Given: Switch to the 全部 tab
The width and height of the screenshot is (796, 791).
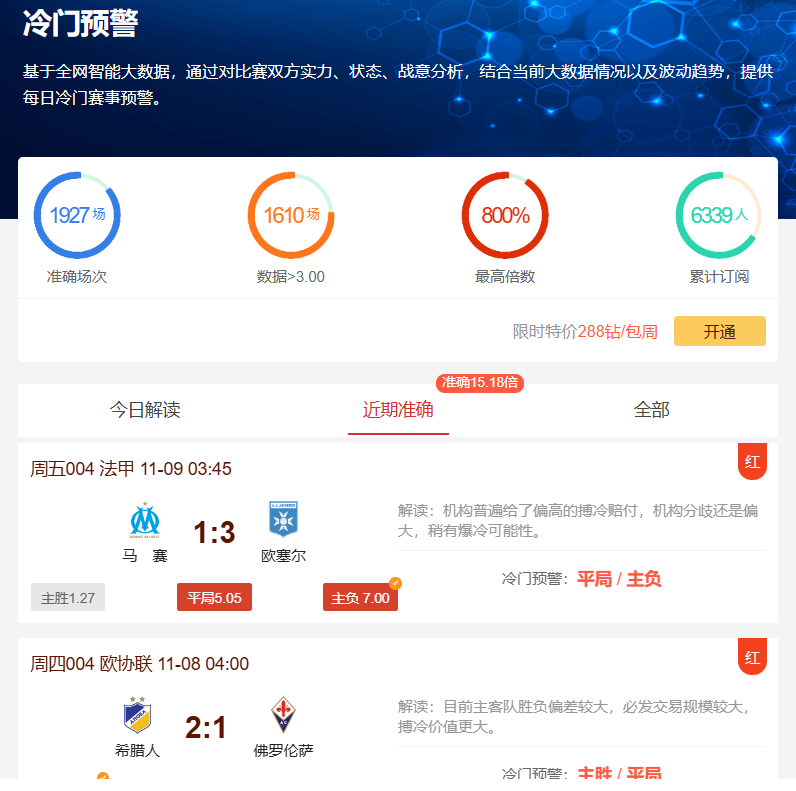Looking at the screenshot, I should 651,410.
